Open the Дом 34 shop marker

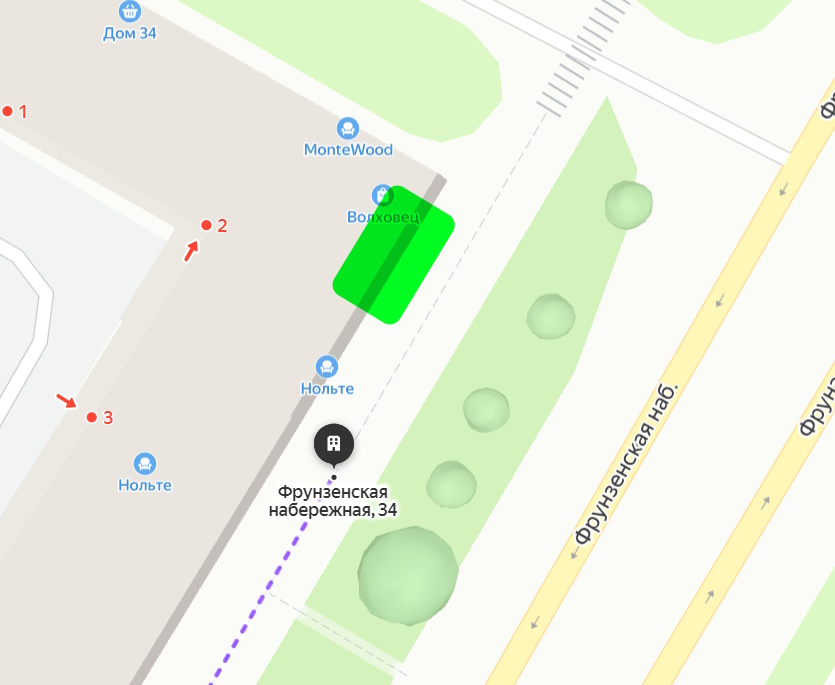click(x=129, y=13)
